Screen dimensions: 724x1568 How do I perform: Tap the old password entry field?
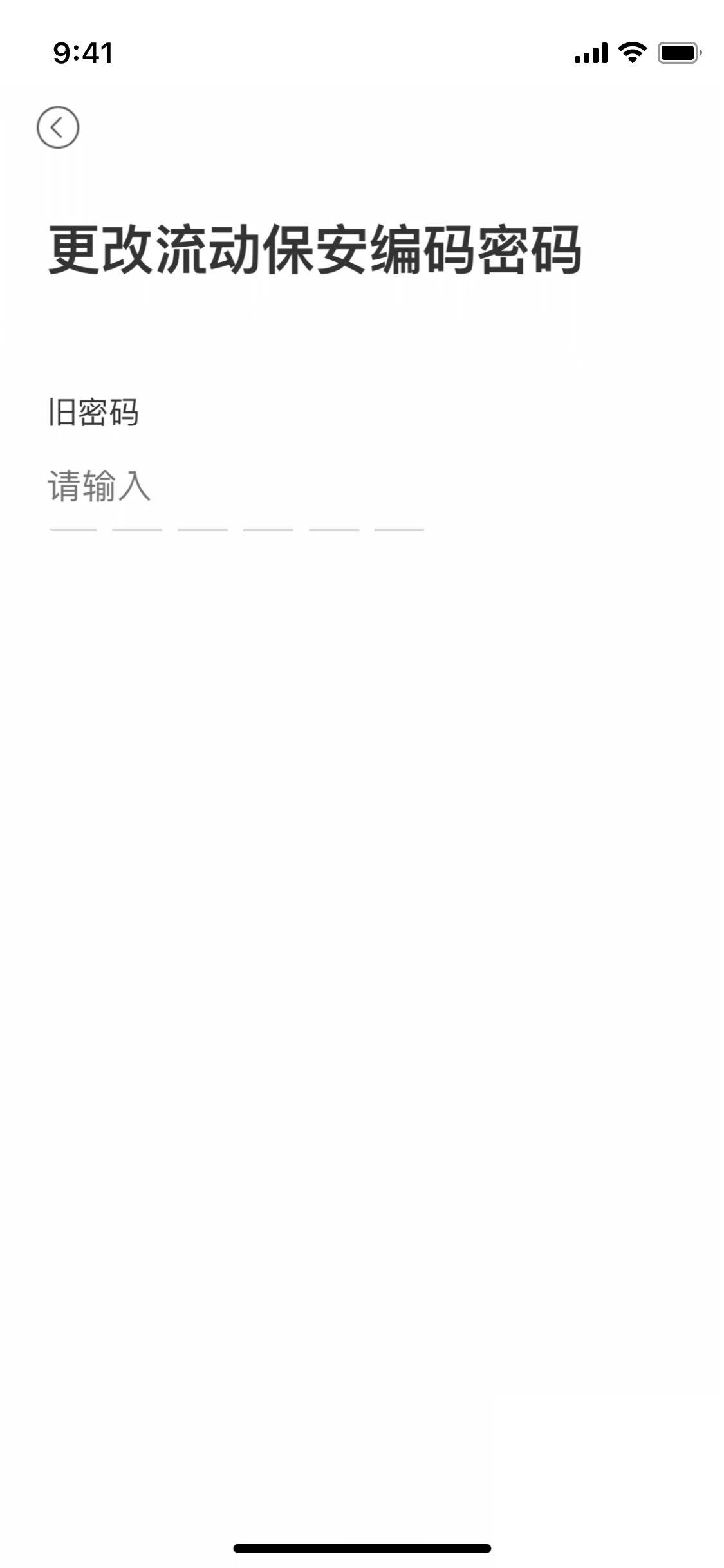236,498
